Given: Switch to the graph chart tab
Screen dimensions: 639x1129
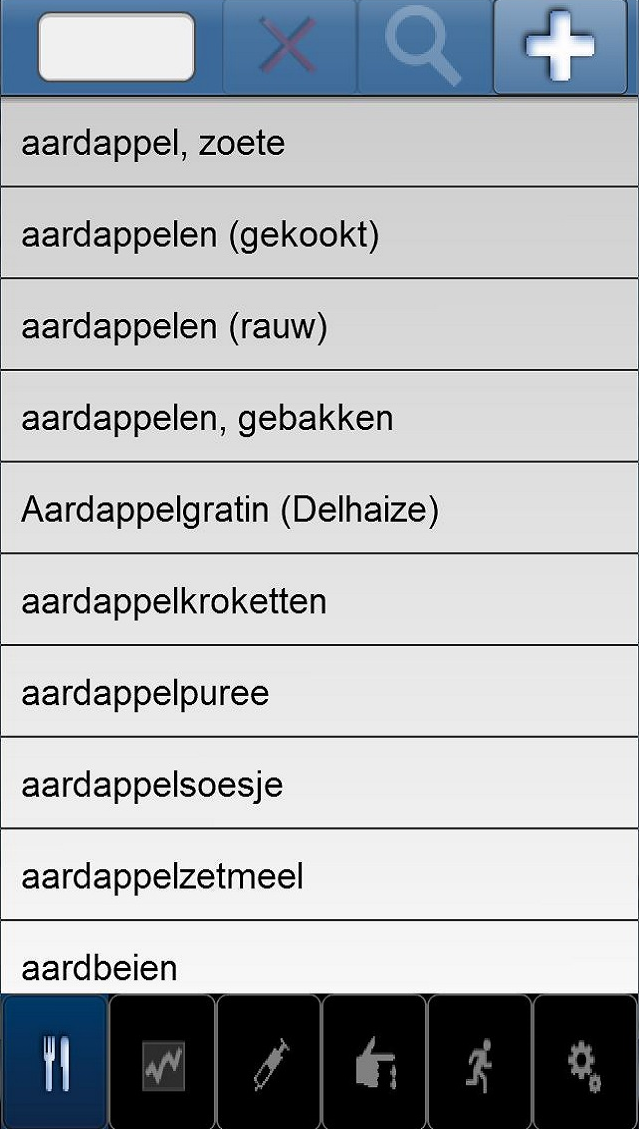Looking at the screenshot, I should tap(161, 1061).
